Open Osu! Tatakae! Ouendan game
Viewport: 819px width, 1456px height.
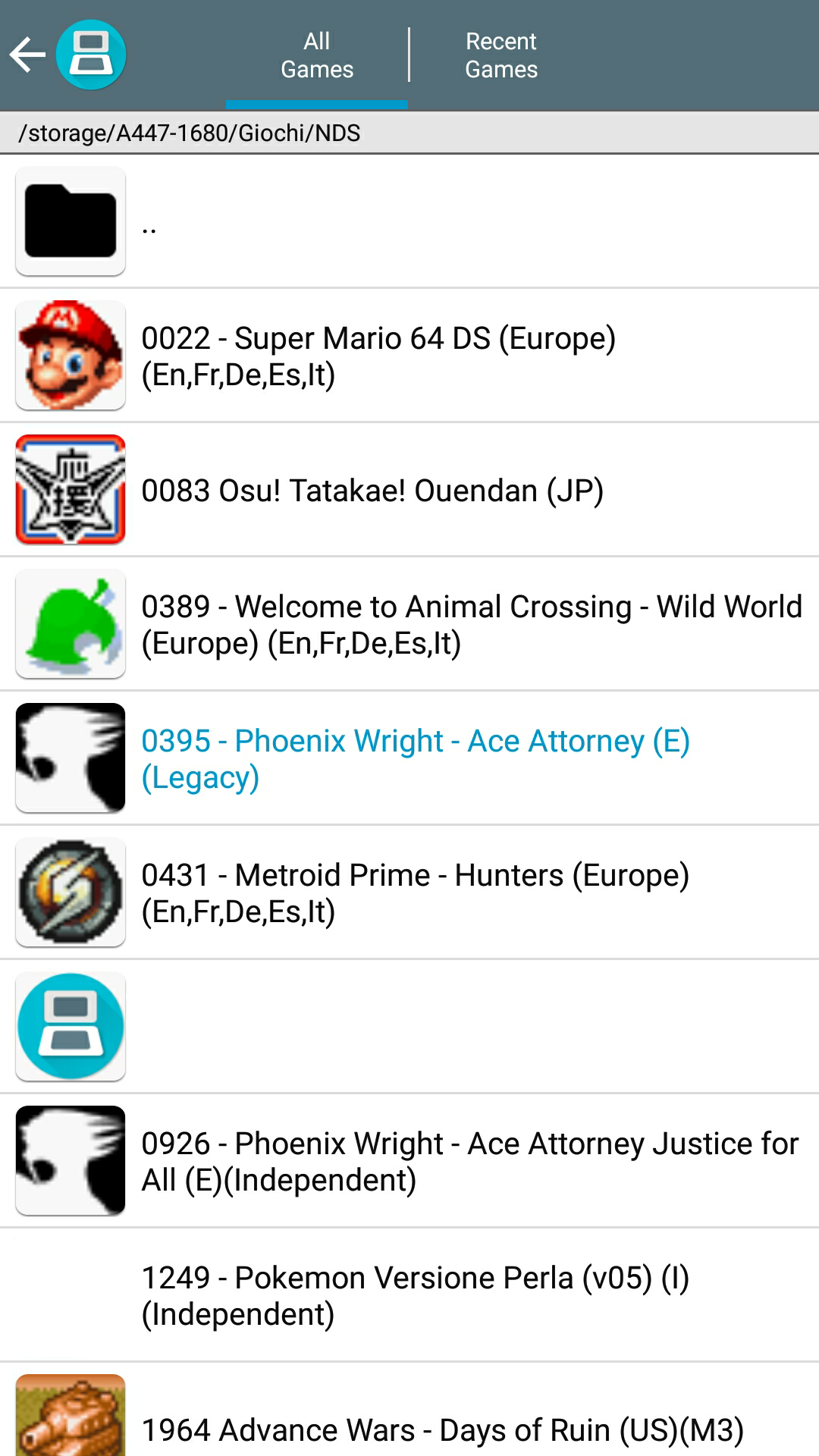(409, 490)
